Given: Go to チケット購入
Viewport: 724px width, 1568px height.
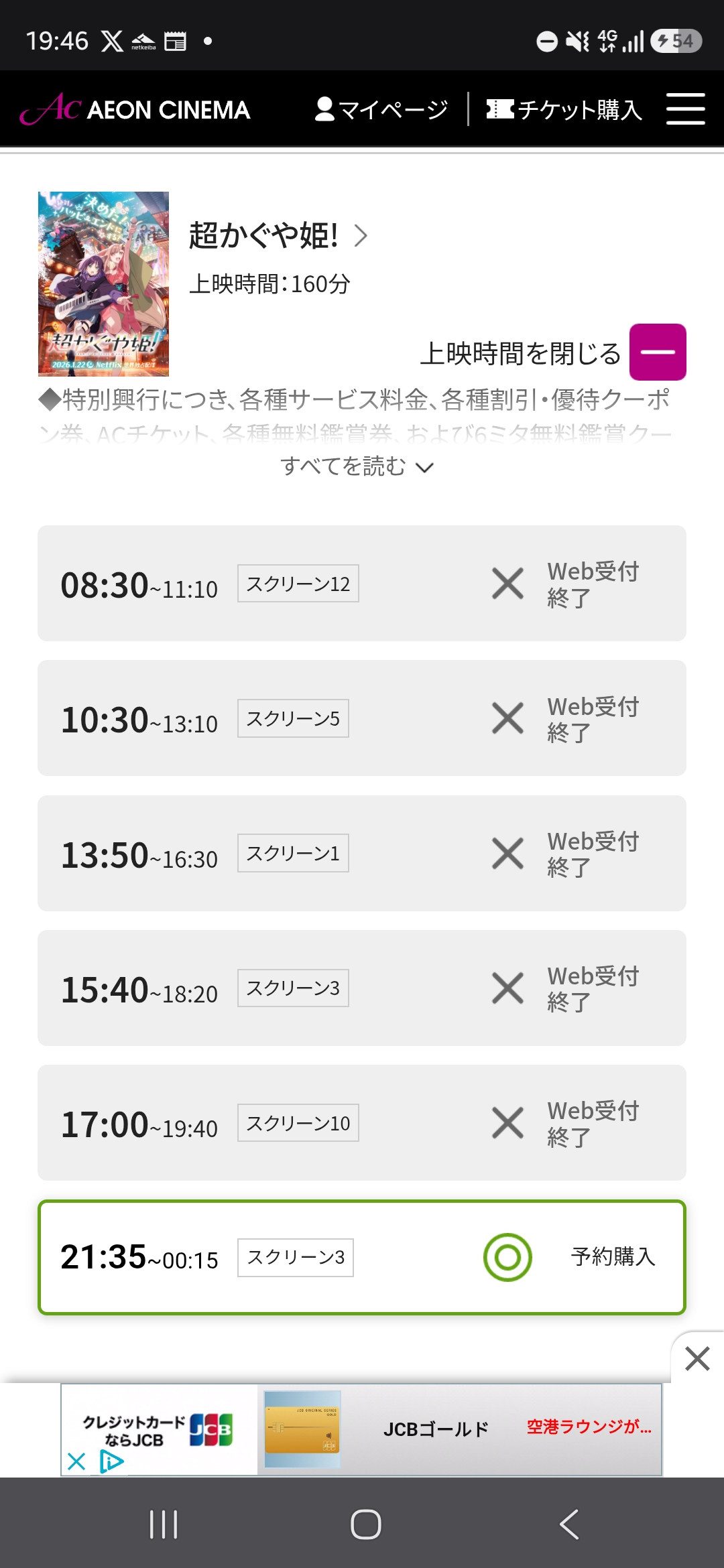Looking at the screenshot, I should [564, 109].
